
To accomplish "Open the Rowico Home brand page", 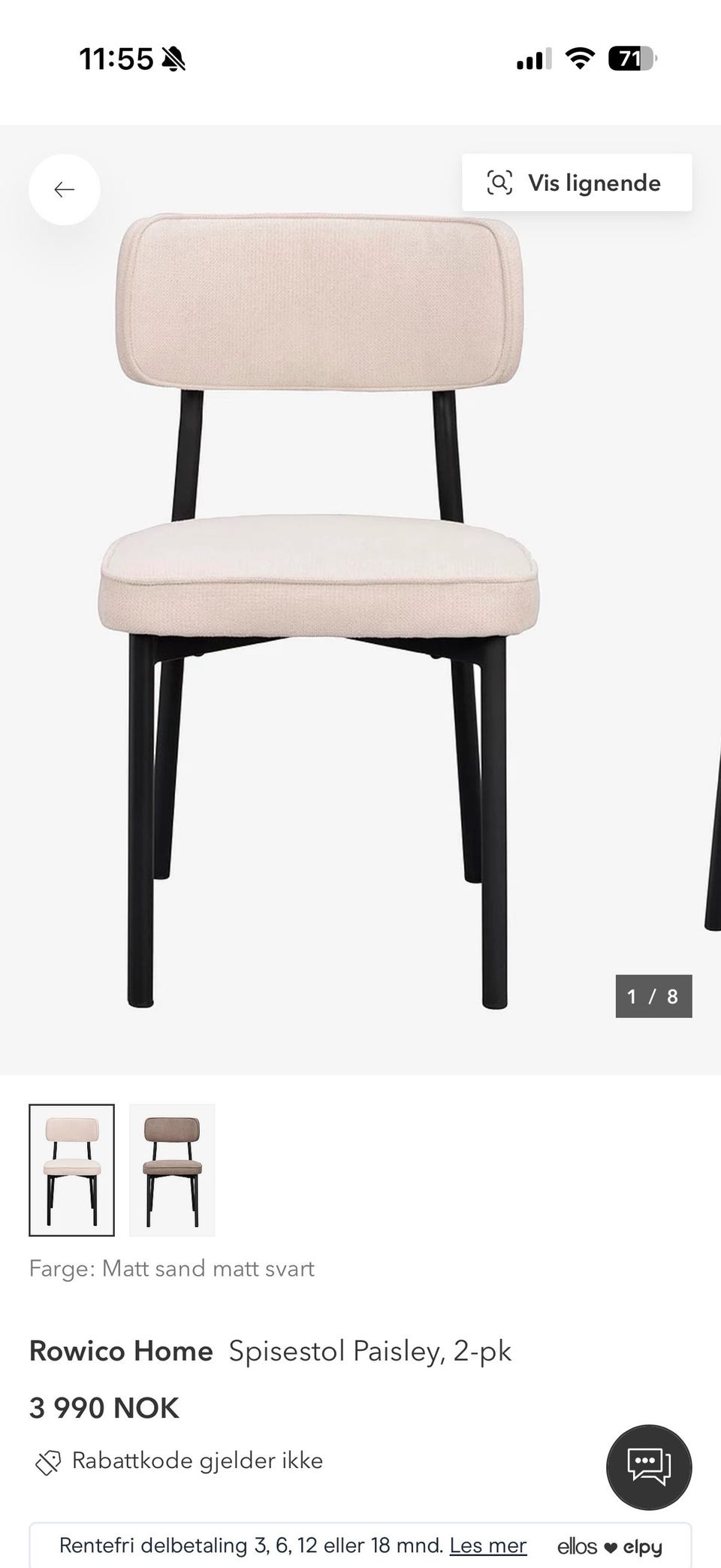I will pyautogui.click(x=121, y=1351).
